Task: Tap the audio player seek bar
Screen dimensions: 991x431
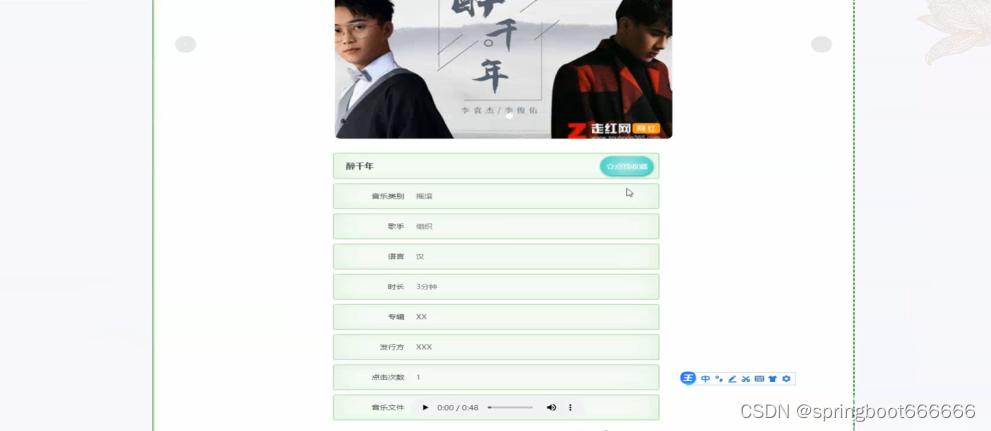Action: click(x=510, y=408)
